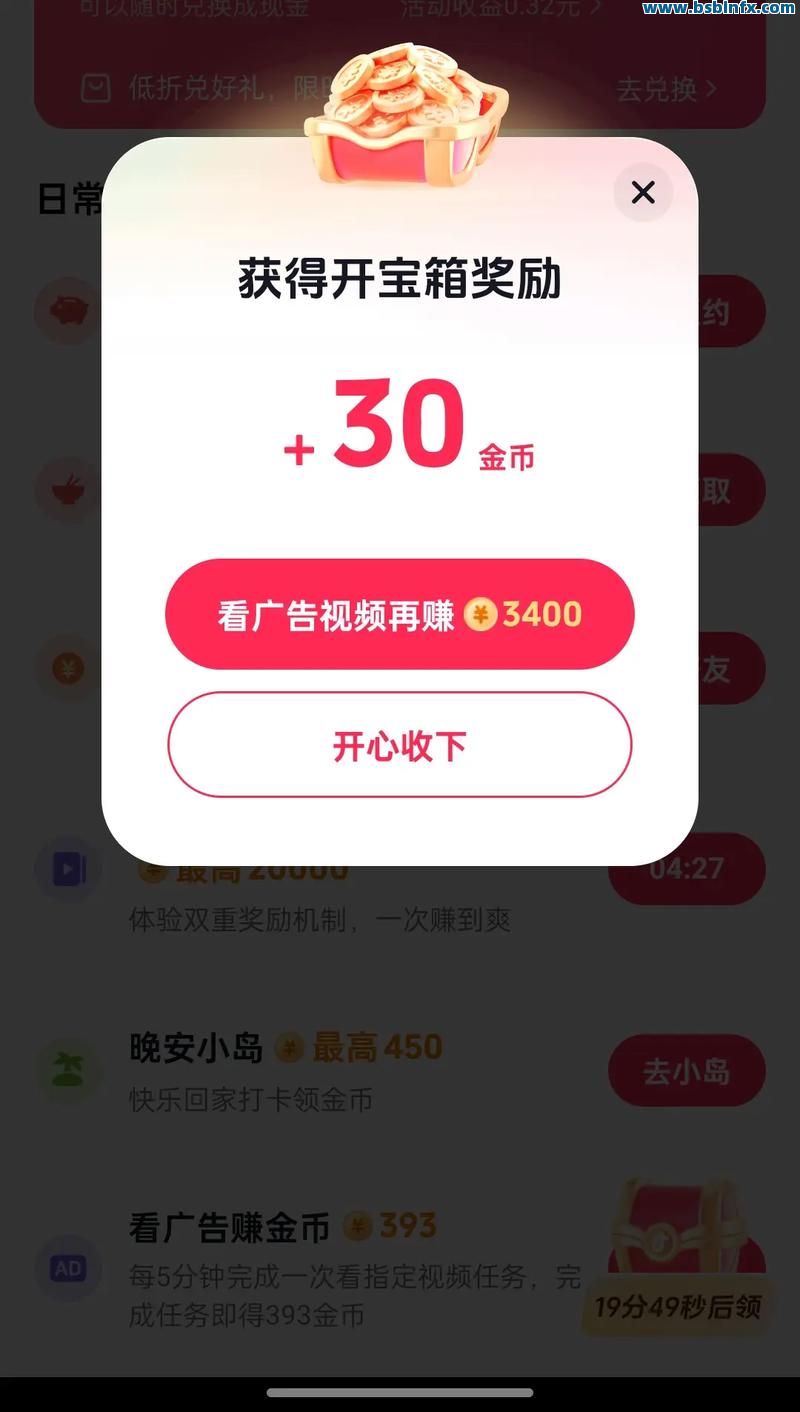The image size is (800, 1412).
Task: Close the treasure chest reward dialog
Action: pyautogui.click(x=643, y=192)
